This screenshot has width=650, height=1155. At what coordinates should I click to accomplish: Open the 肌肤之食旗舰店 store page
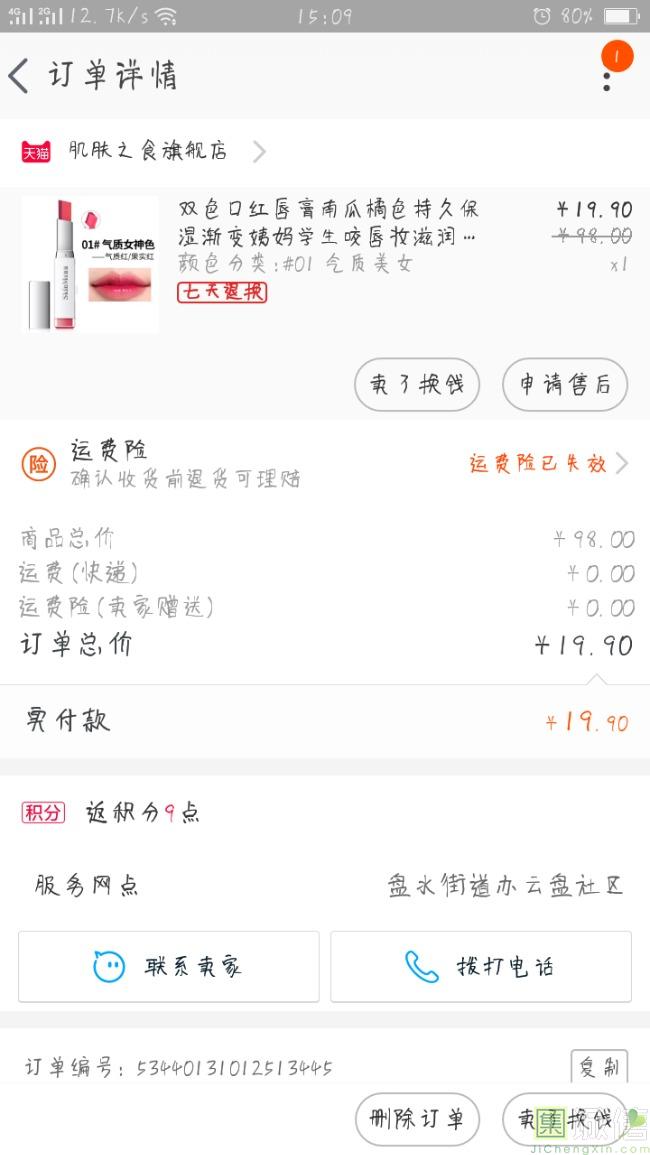[145, 151]
